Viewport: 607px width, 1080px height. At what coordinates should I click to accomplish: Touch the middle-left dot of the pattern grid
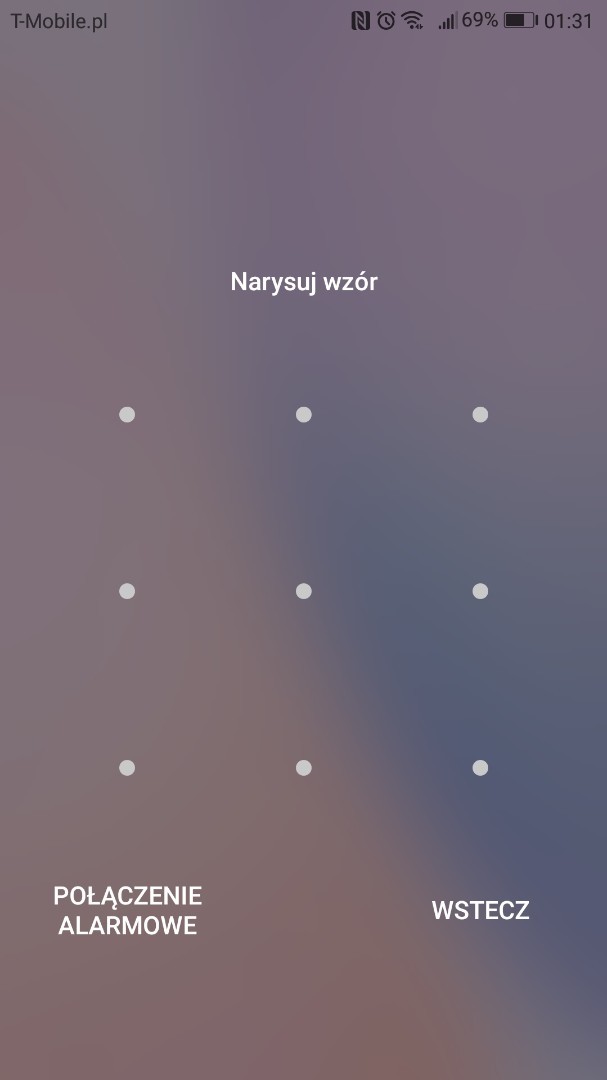pyautogui.click(x=127, y=591)
